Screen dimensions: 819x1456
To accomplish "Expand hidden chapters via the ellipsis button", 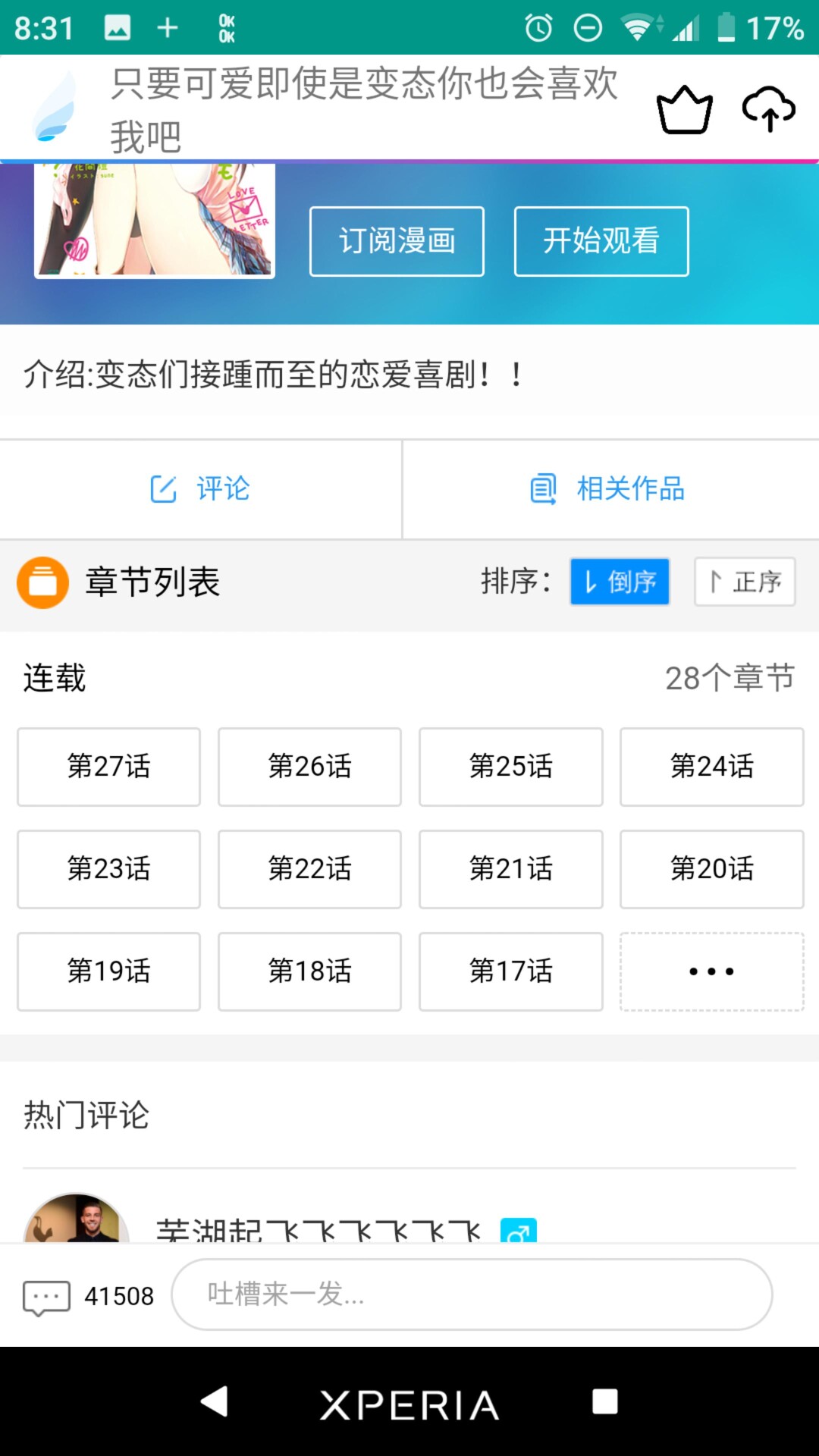I will pos(711,971).
